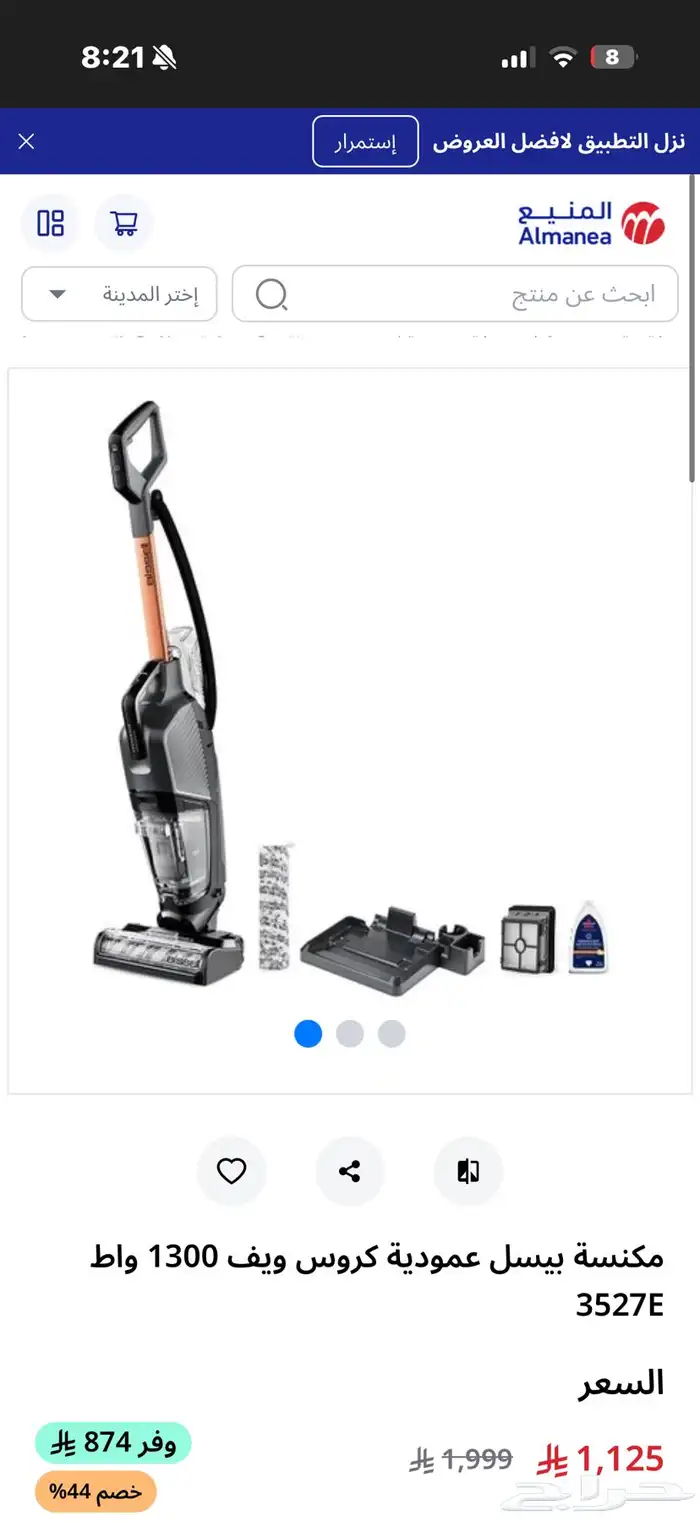Go to the second image dot

(350, 1034)
